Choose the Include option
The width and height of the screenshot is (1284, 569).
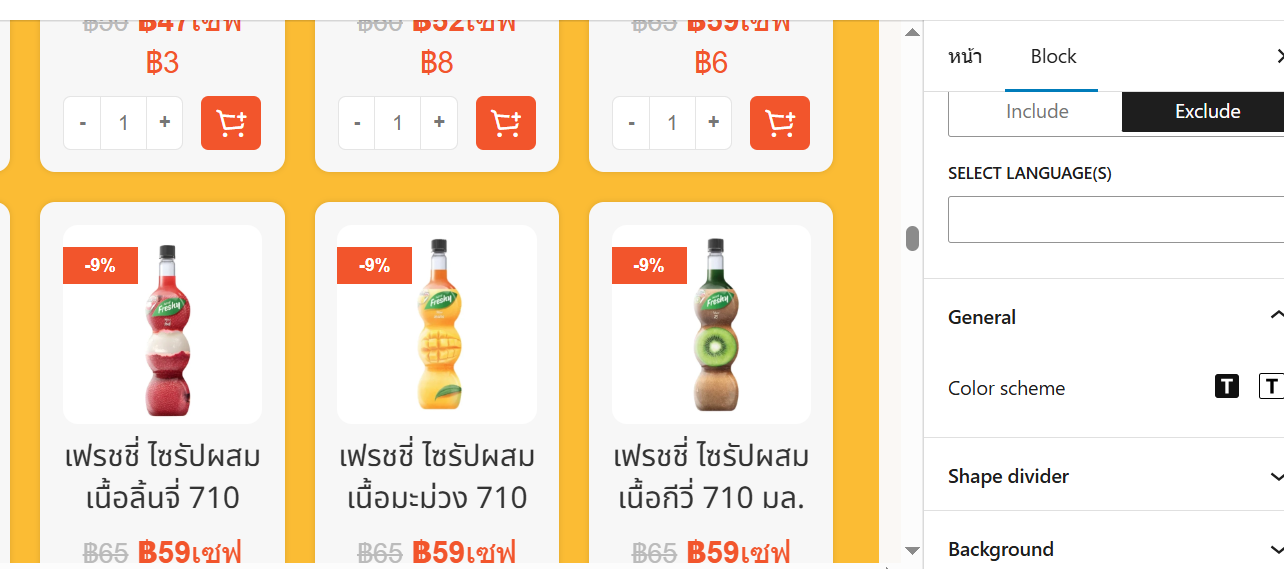pos(1037,111)
